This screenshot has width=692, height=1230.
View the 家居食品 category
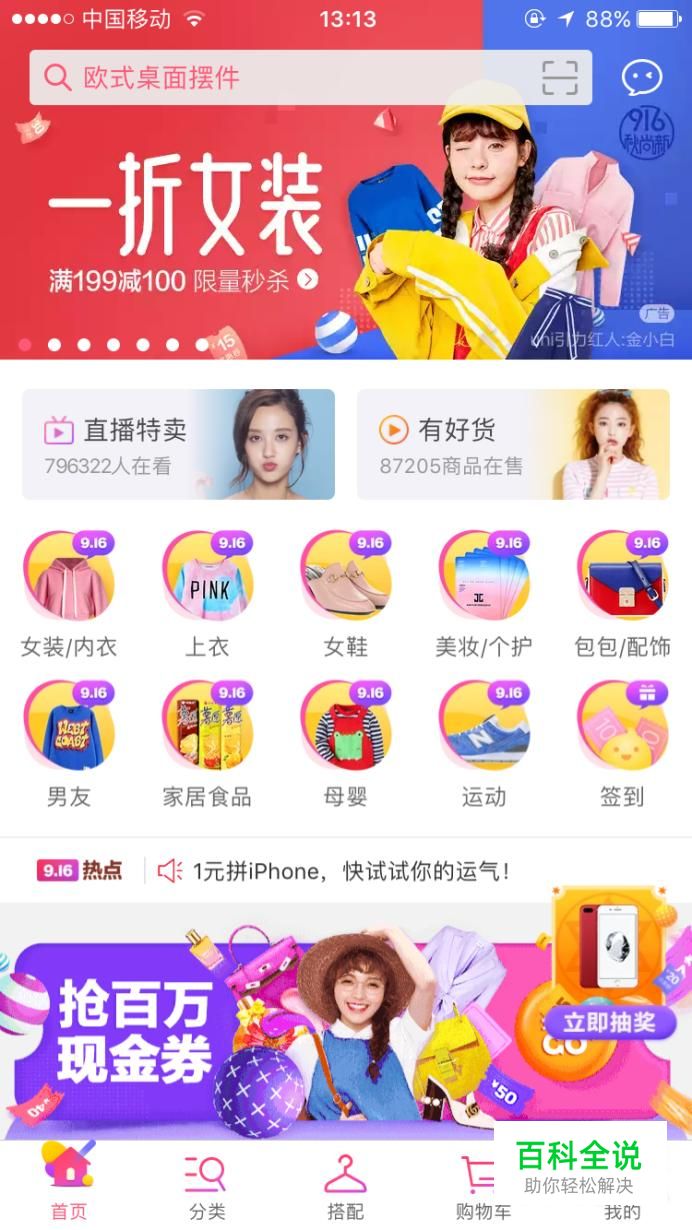(x=207, y=743)
